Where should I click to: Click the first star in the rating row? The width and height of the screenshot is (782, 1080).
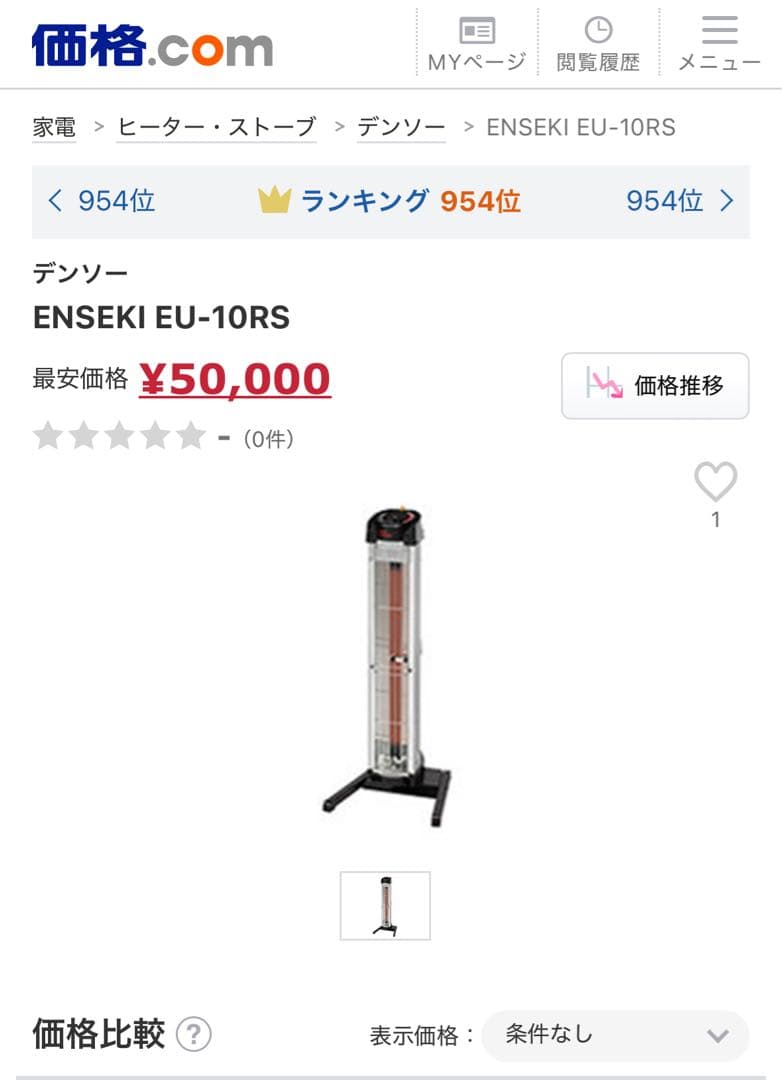tap(47, 436)
